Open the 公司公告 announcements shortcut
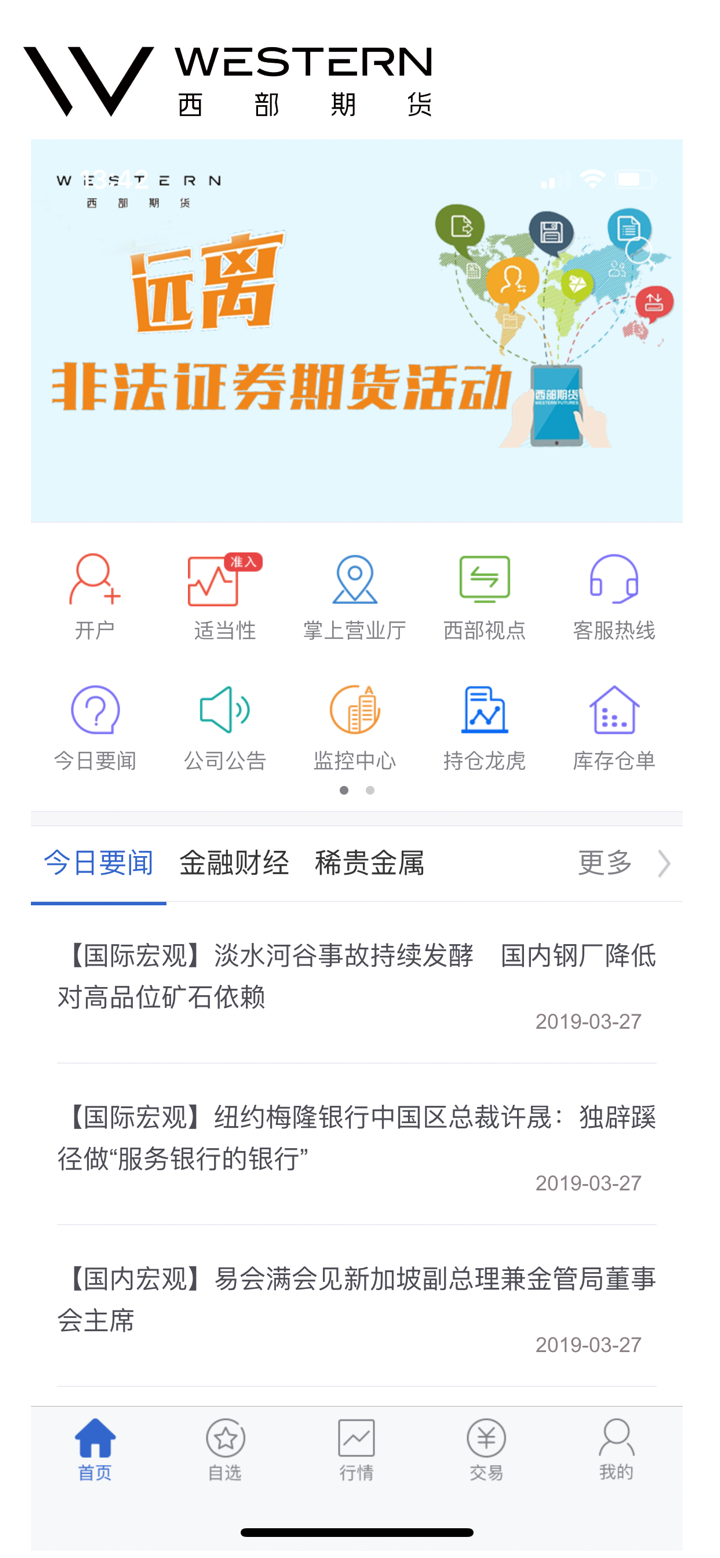This screenshot has height=1558, width=720. [x=225, y=727]
